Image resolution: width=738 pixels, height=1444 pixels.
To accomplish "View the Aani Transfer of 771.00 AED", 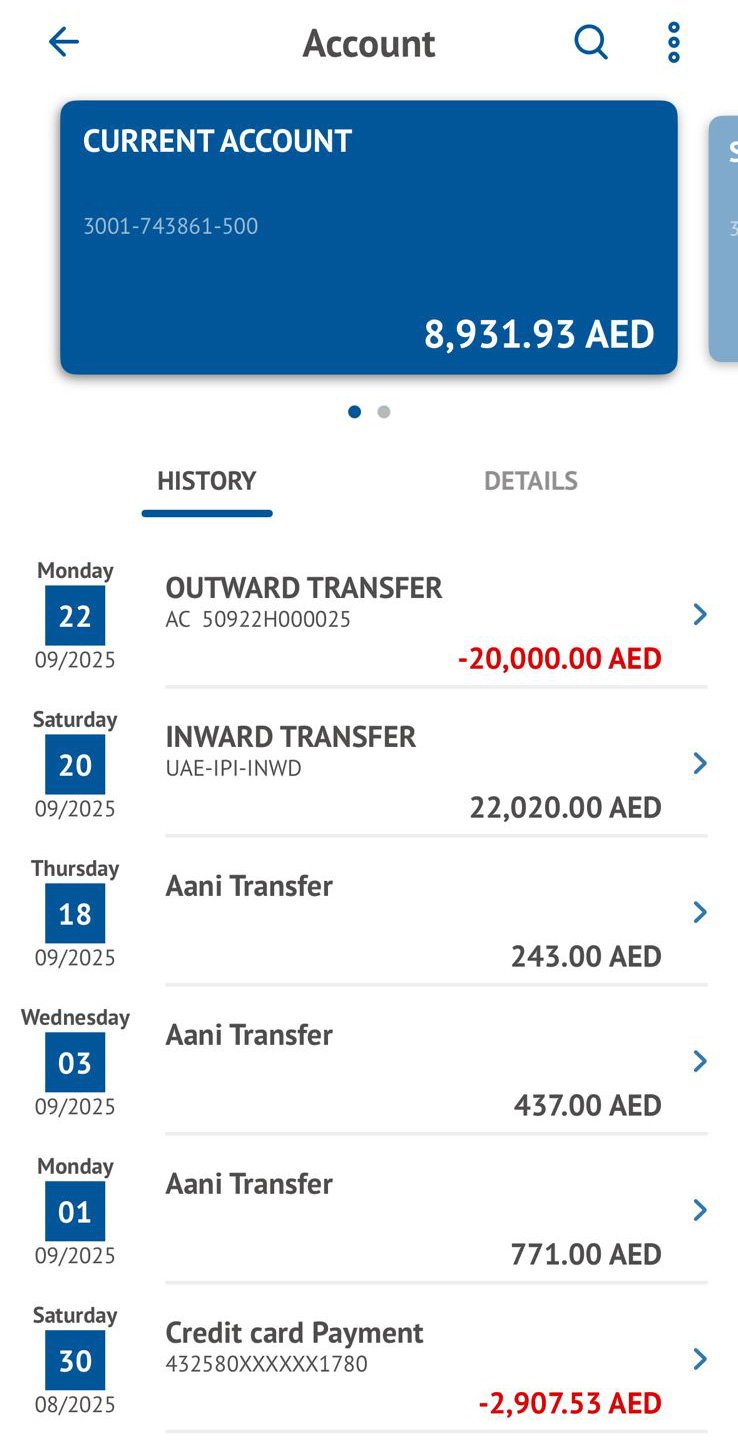I will 435,1211.
